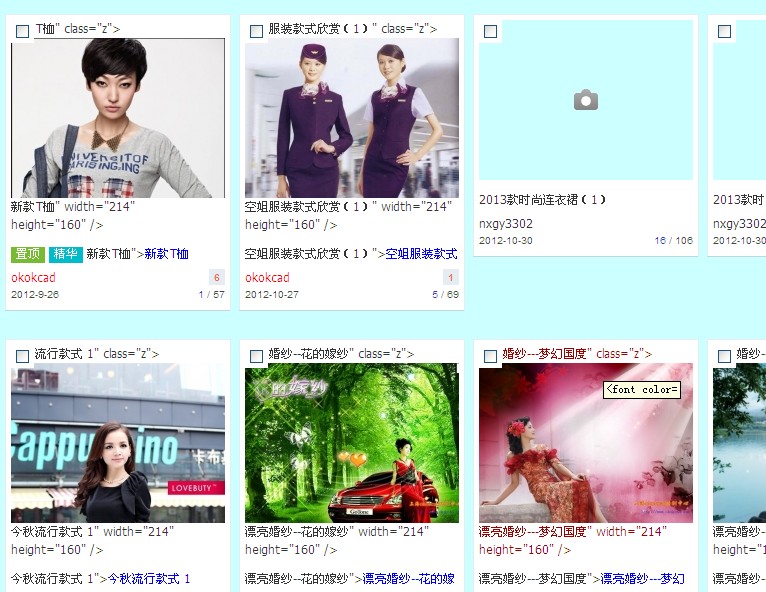Image resolution: width=766 pixels, height=592 pixels.
Task: Open the 新款T恤 model photo
Action: click(x=118, y=118)
